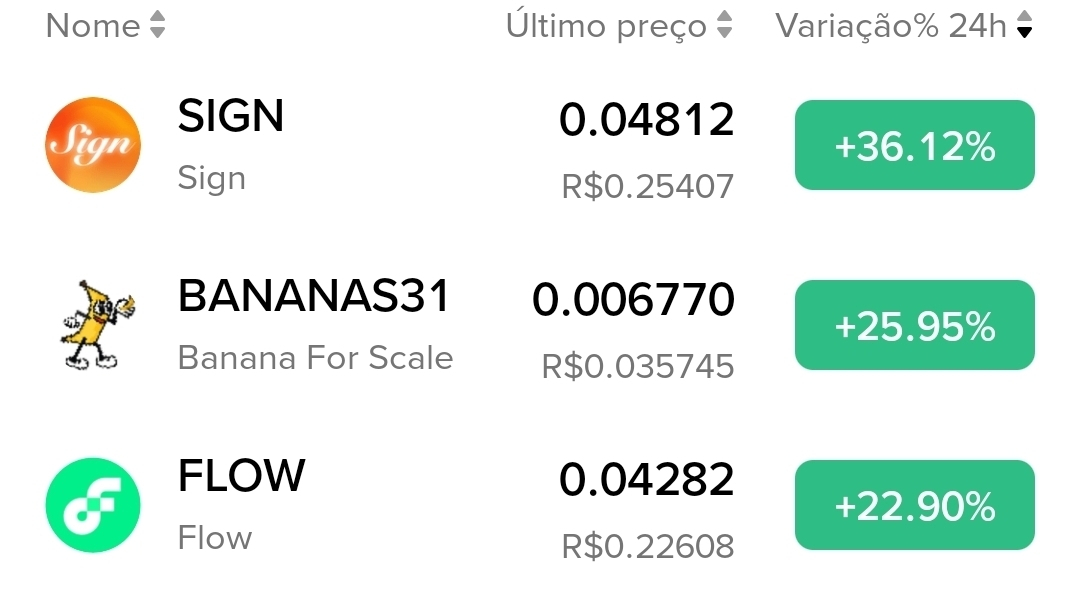
Task: Open the SIGN coin row
Action: tap(540, 145)
